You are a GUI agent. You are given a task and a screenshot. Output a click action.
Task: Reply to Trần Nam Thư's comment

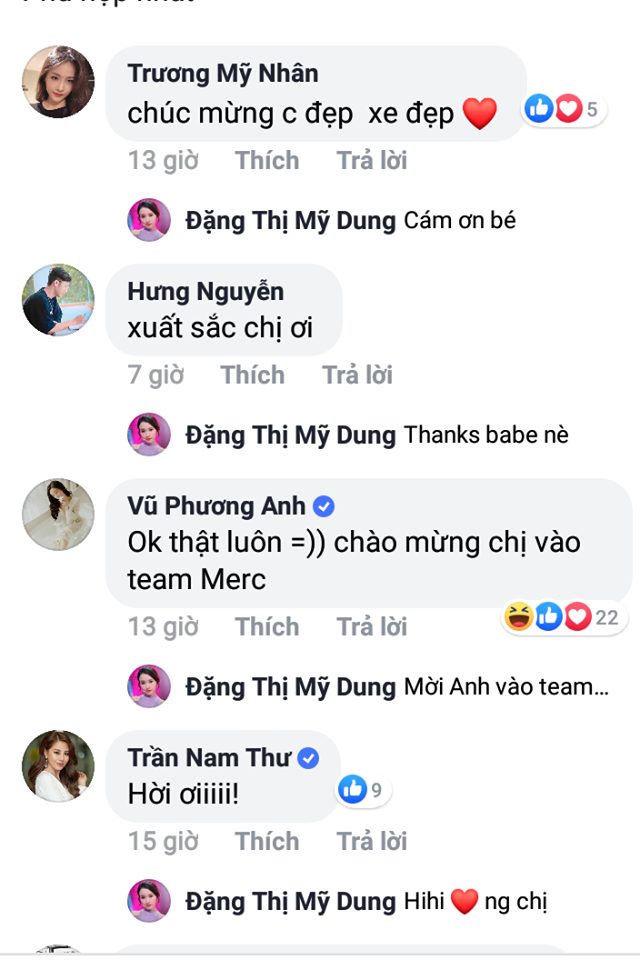pyautogui.click(x=371, y=842)
